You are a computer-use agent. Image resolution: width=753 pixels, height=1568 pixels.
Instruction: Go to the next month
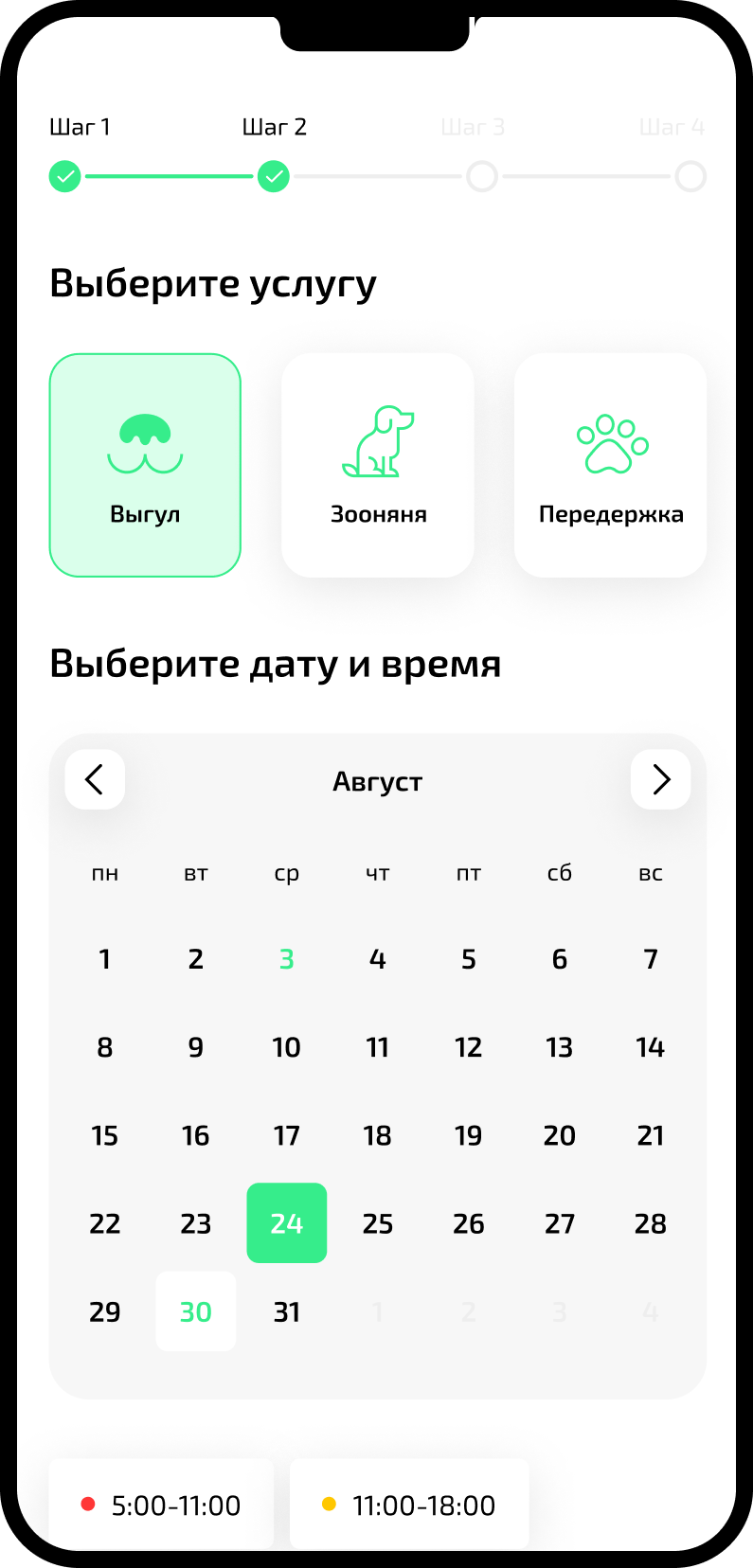click(x=660, y=779)
